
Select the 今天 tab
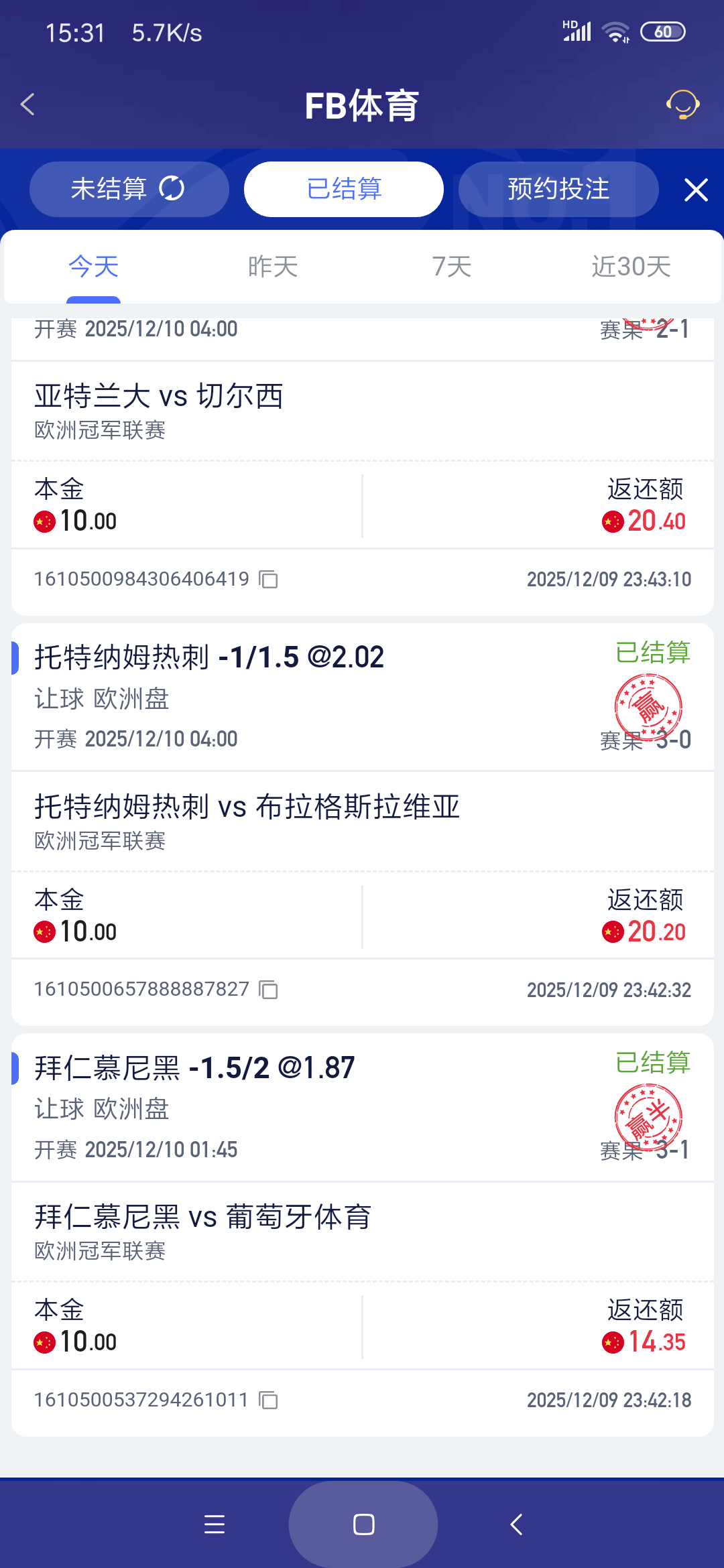[93, 266]
